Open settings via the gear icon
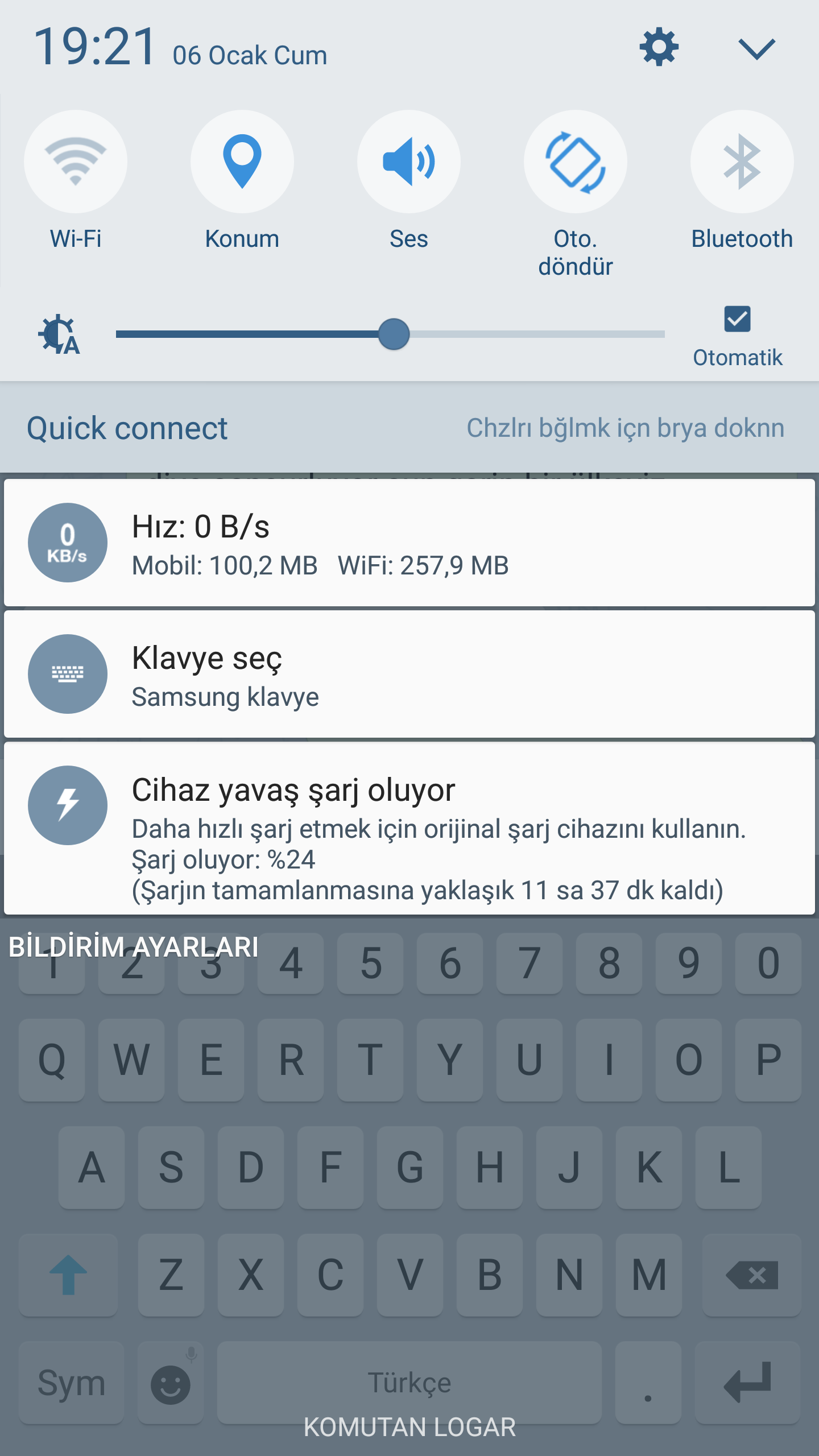The width and height of the screenshot is (819, 1456). click(659, 47)
